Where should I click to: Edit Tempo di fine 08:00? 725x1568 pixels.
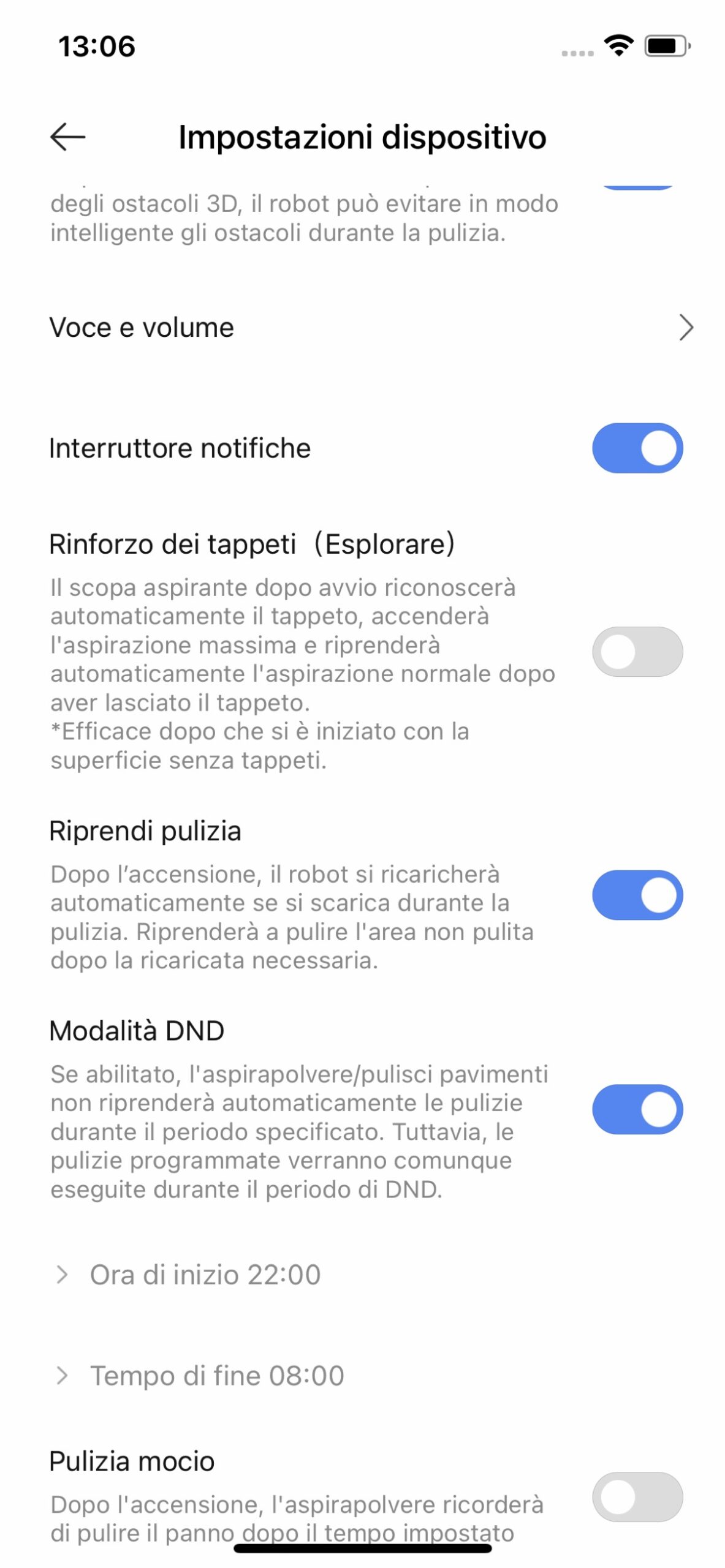(x=216, y=1376)
